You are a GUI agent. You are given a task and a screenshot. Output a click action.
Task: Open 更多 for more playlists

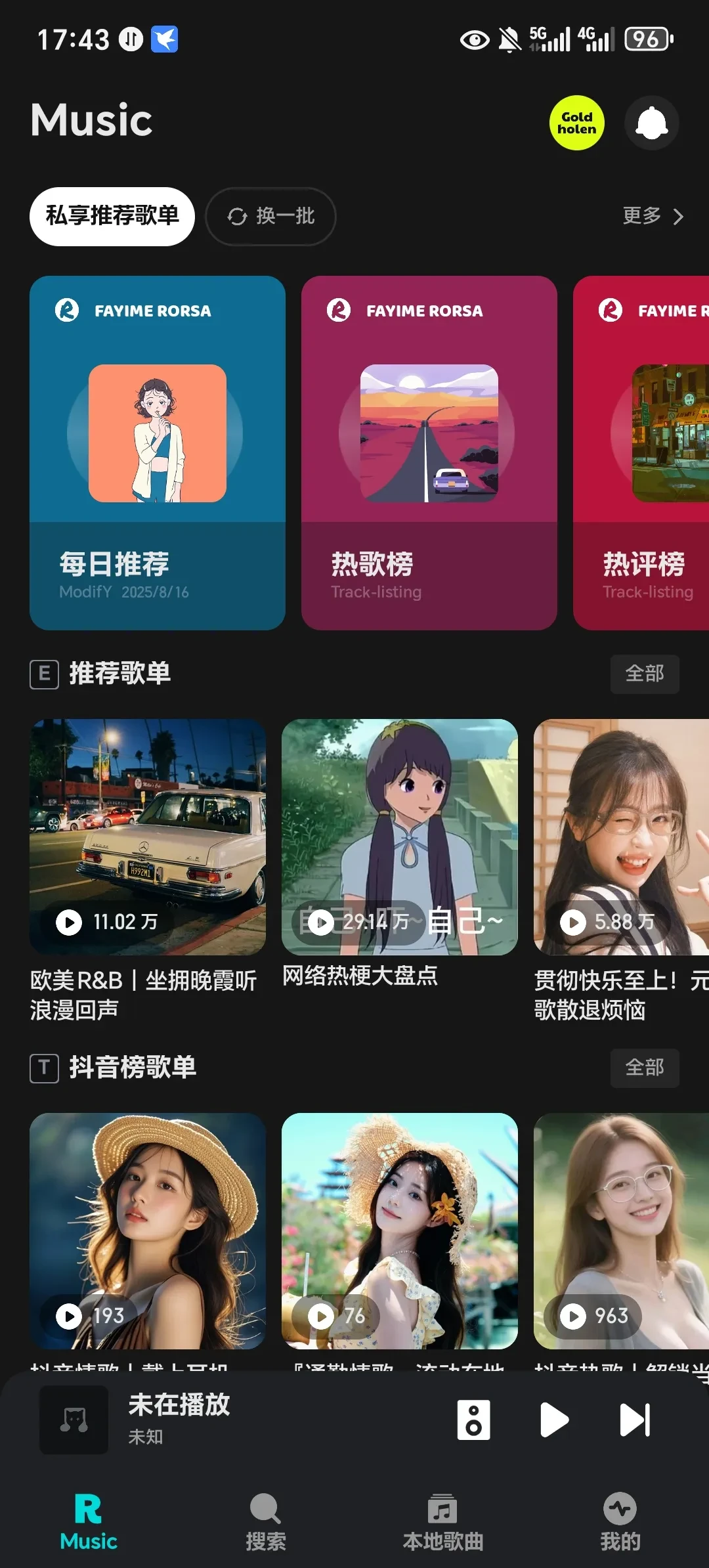(x=653, y=216)
